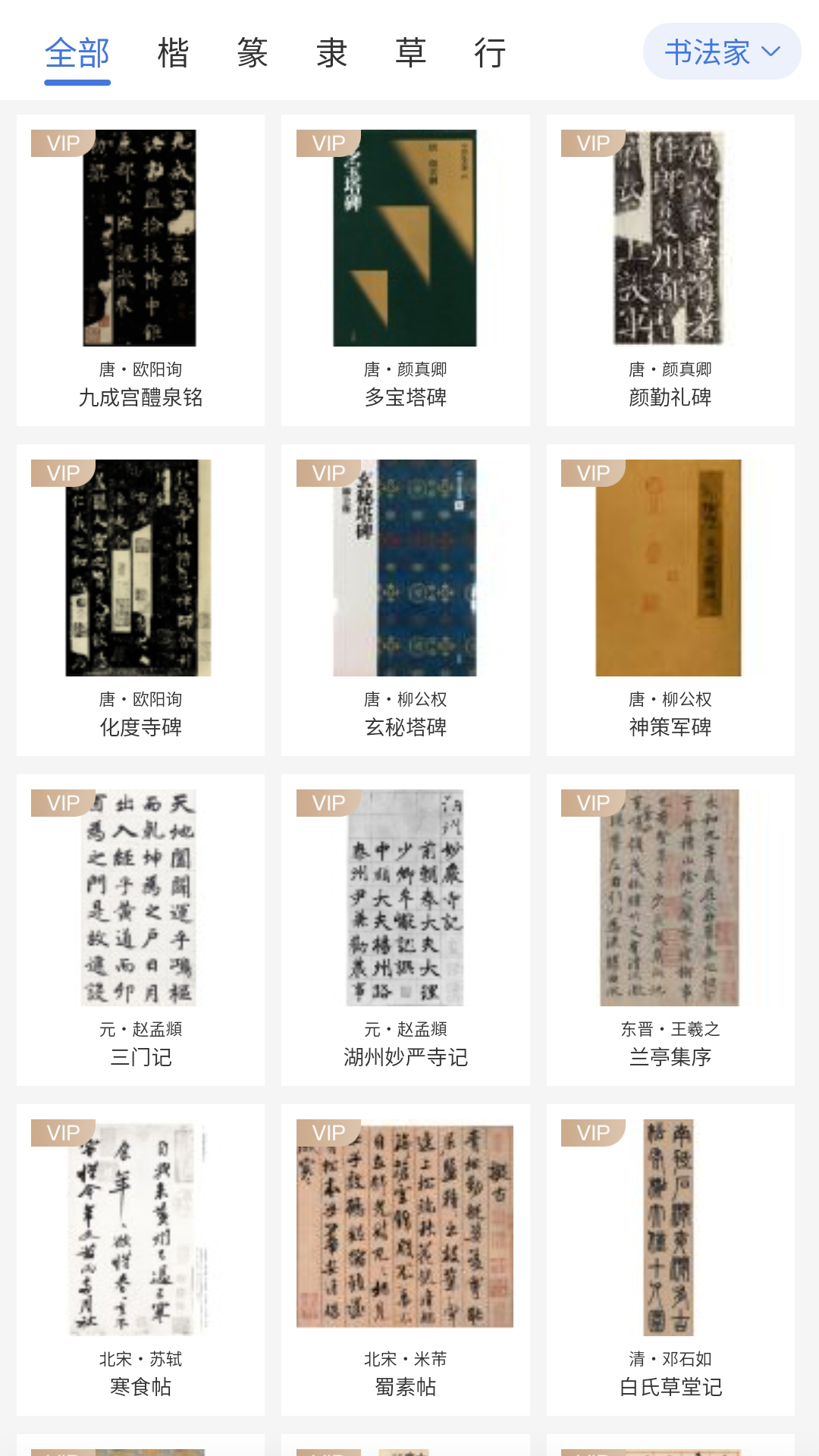The height and width of the screenshot is (1456, 819).
Task: Expand the 书法家 dropdown
Action: (x=721, y=52)
